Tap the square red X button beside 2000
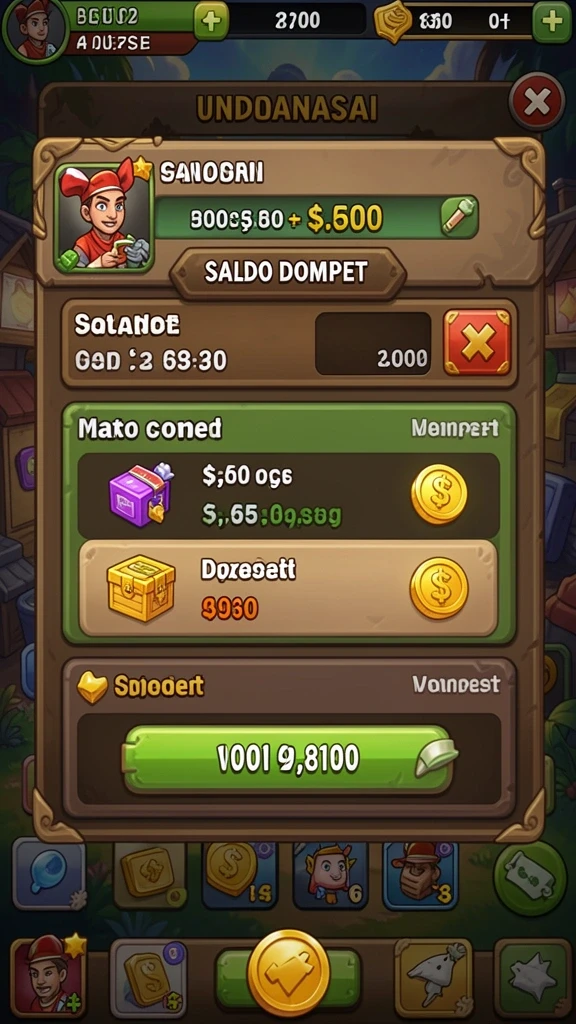The height and width of the screenshot is (1024, 576). tap(477, 342)
